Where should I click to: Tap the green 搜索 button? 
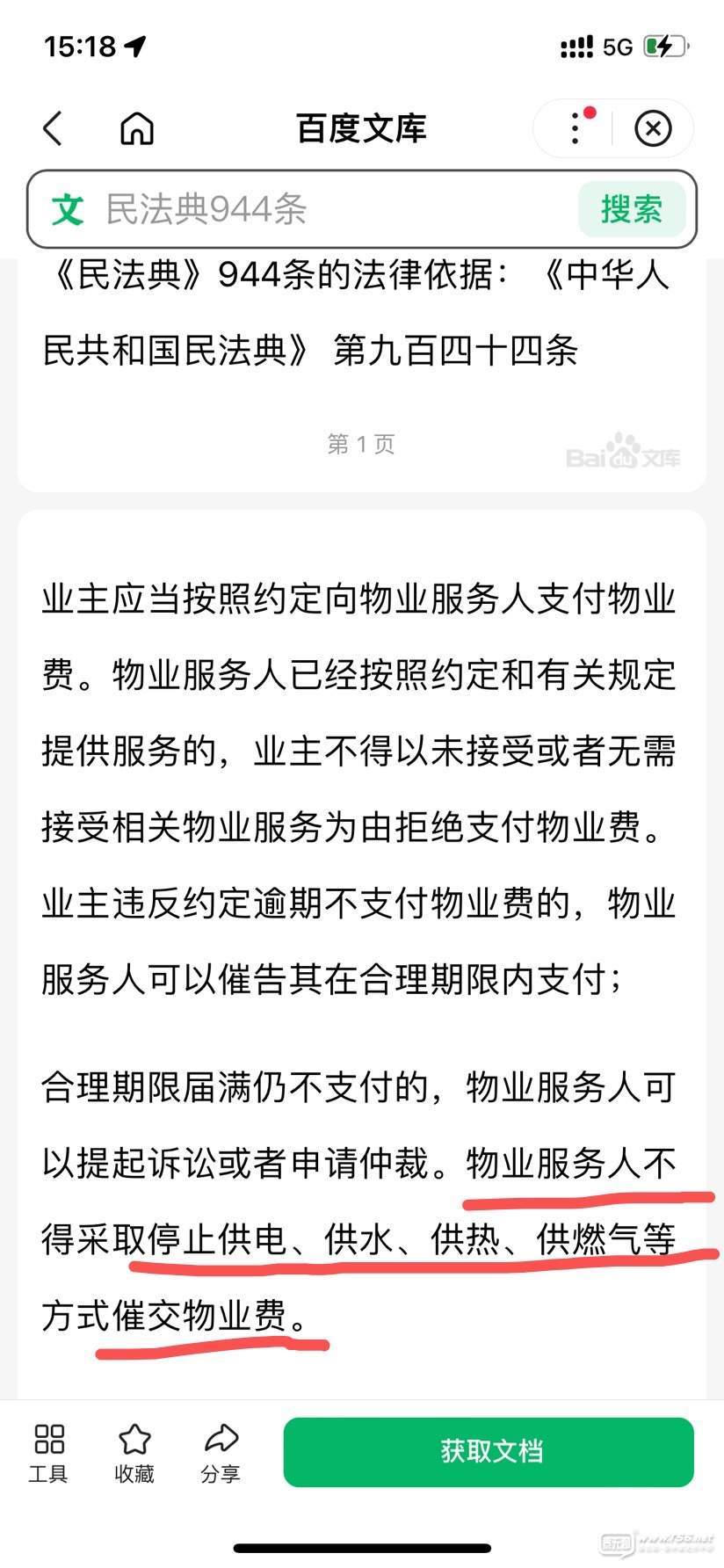pos(631,209)
